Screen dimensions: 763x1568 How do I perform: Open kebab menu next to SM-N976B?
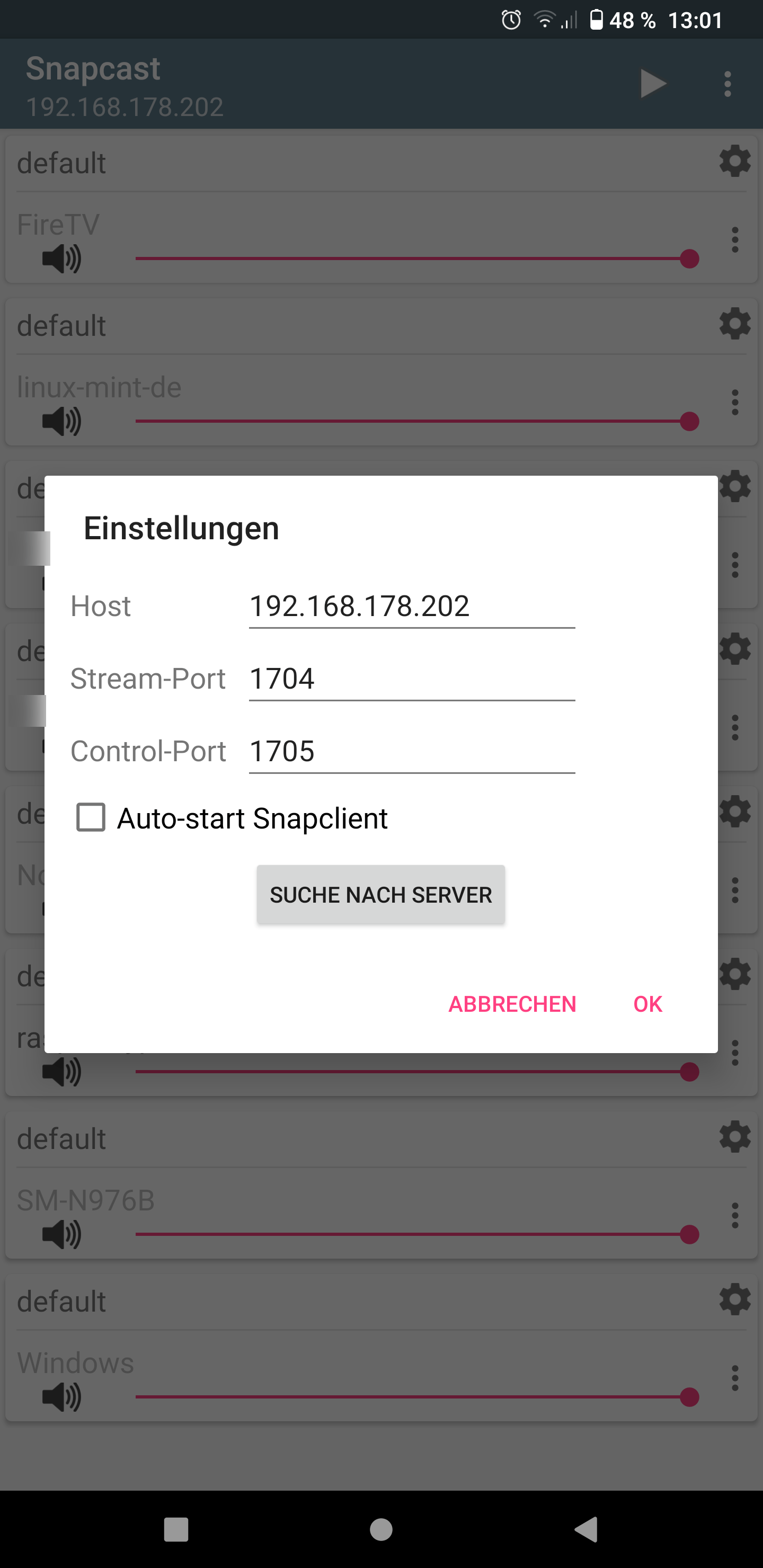tap(734, 1216)
